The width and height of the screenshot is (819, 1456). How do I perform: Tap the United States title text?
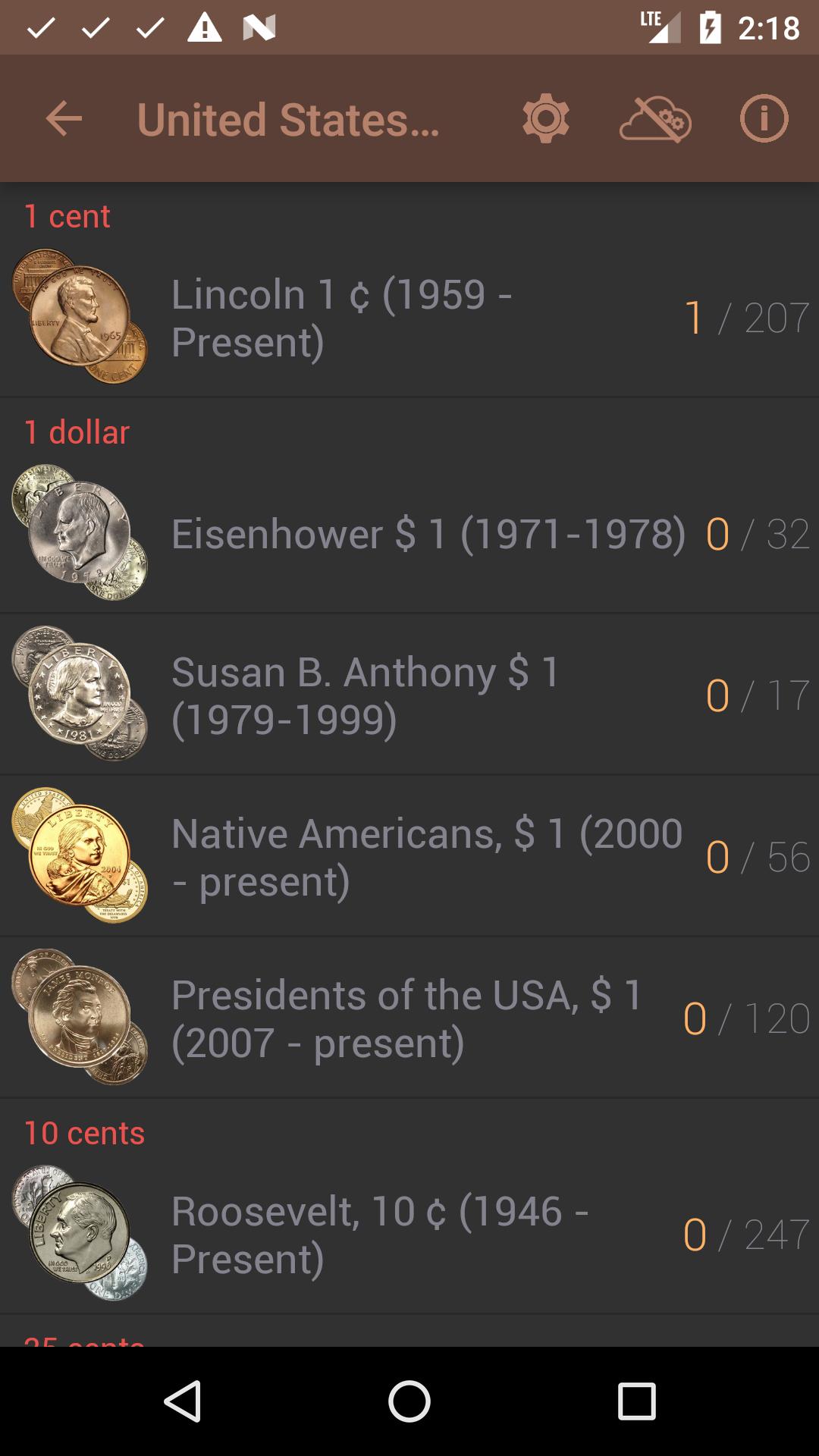click(x=288, y=118)
